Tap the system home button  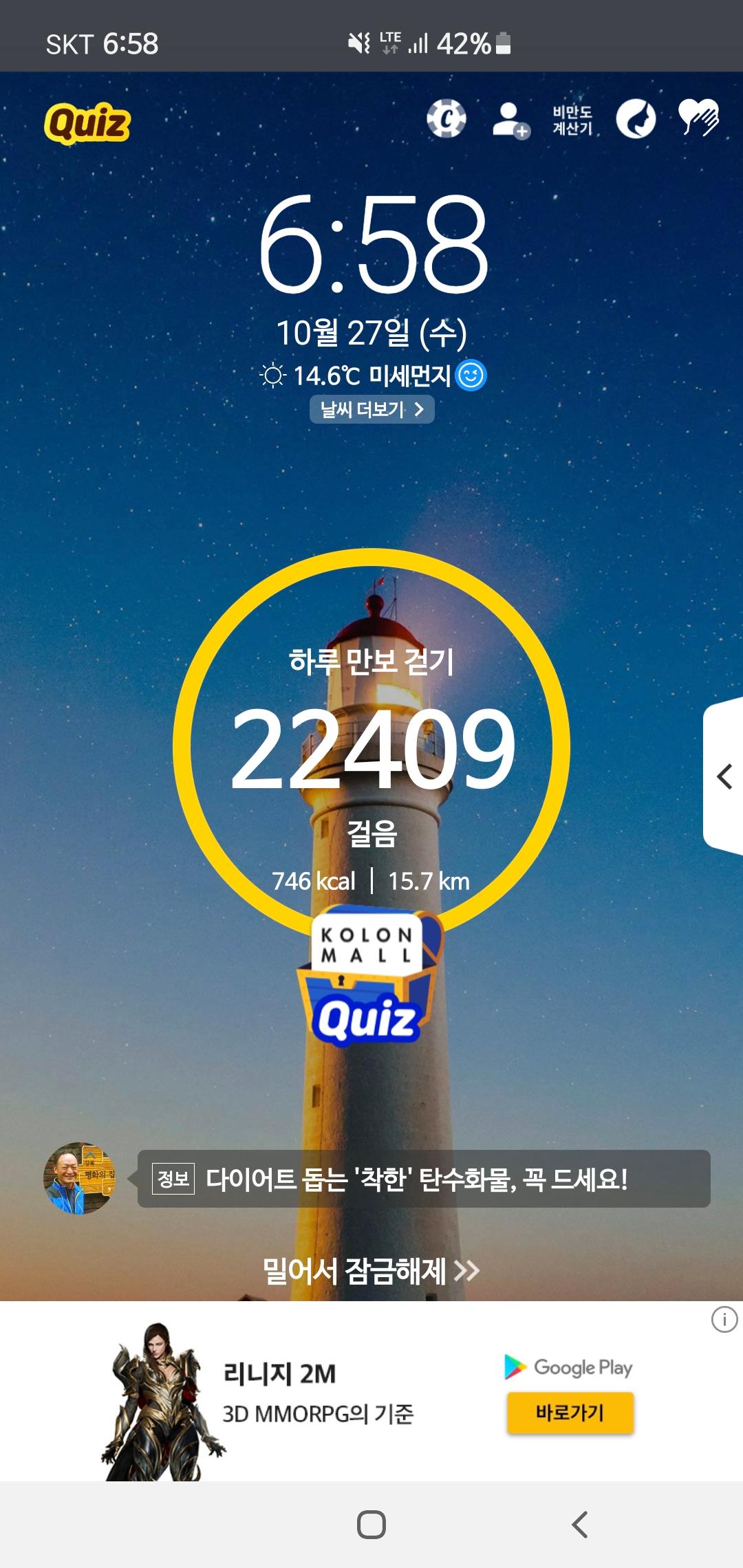371,1525
